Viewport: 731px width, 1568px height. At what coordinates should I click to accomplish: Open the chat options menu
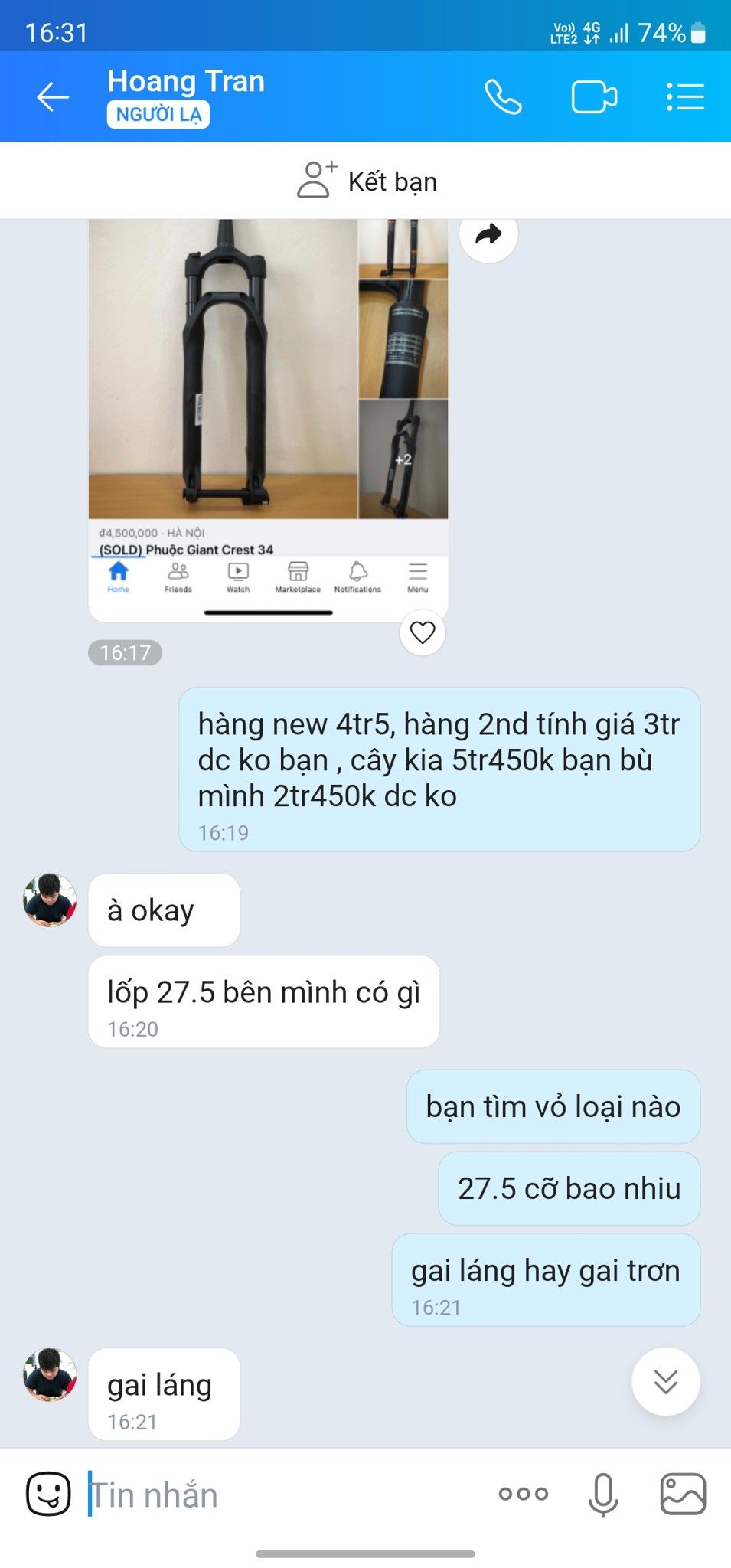[684, 96]
